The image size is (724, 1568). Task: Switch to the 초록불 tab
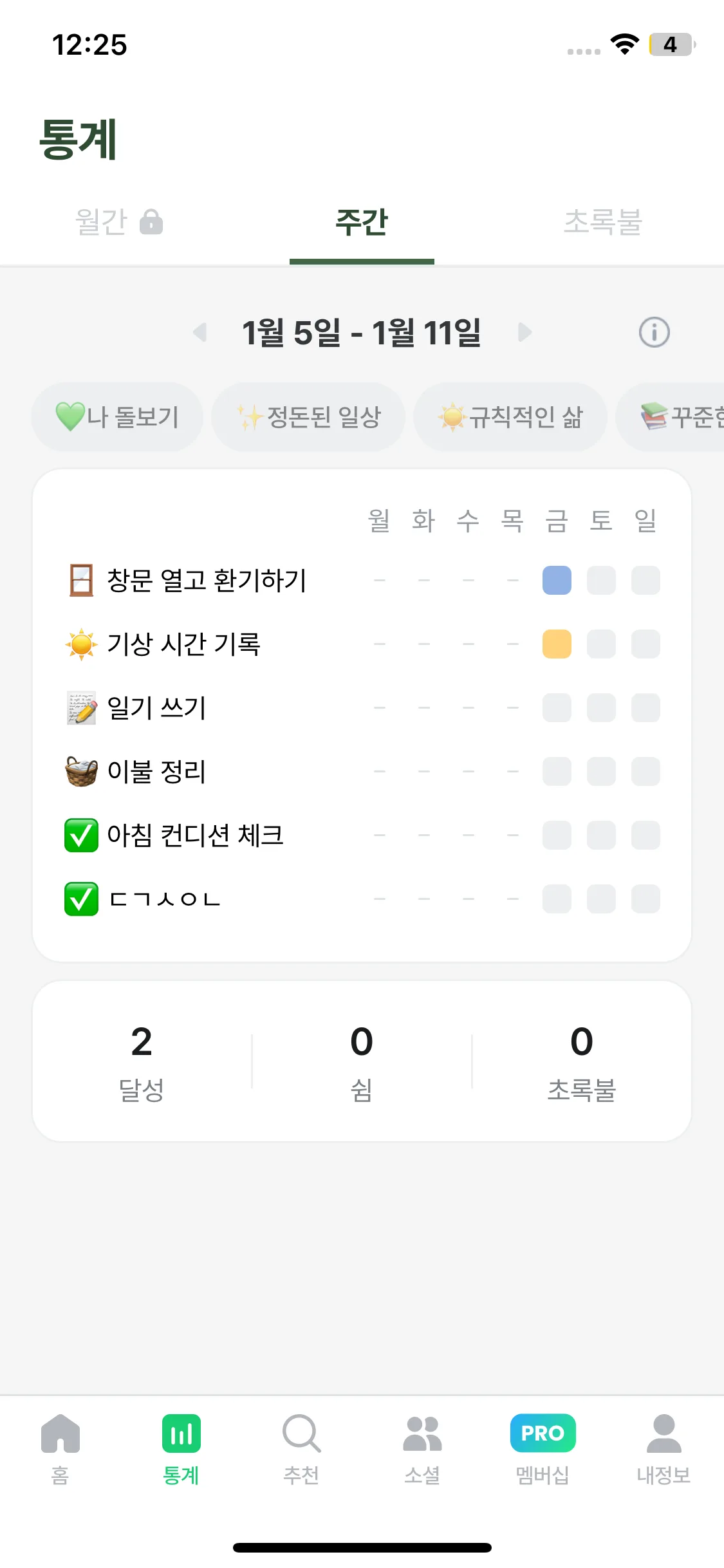point(603,222)
